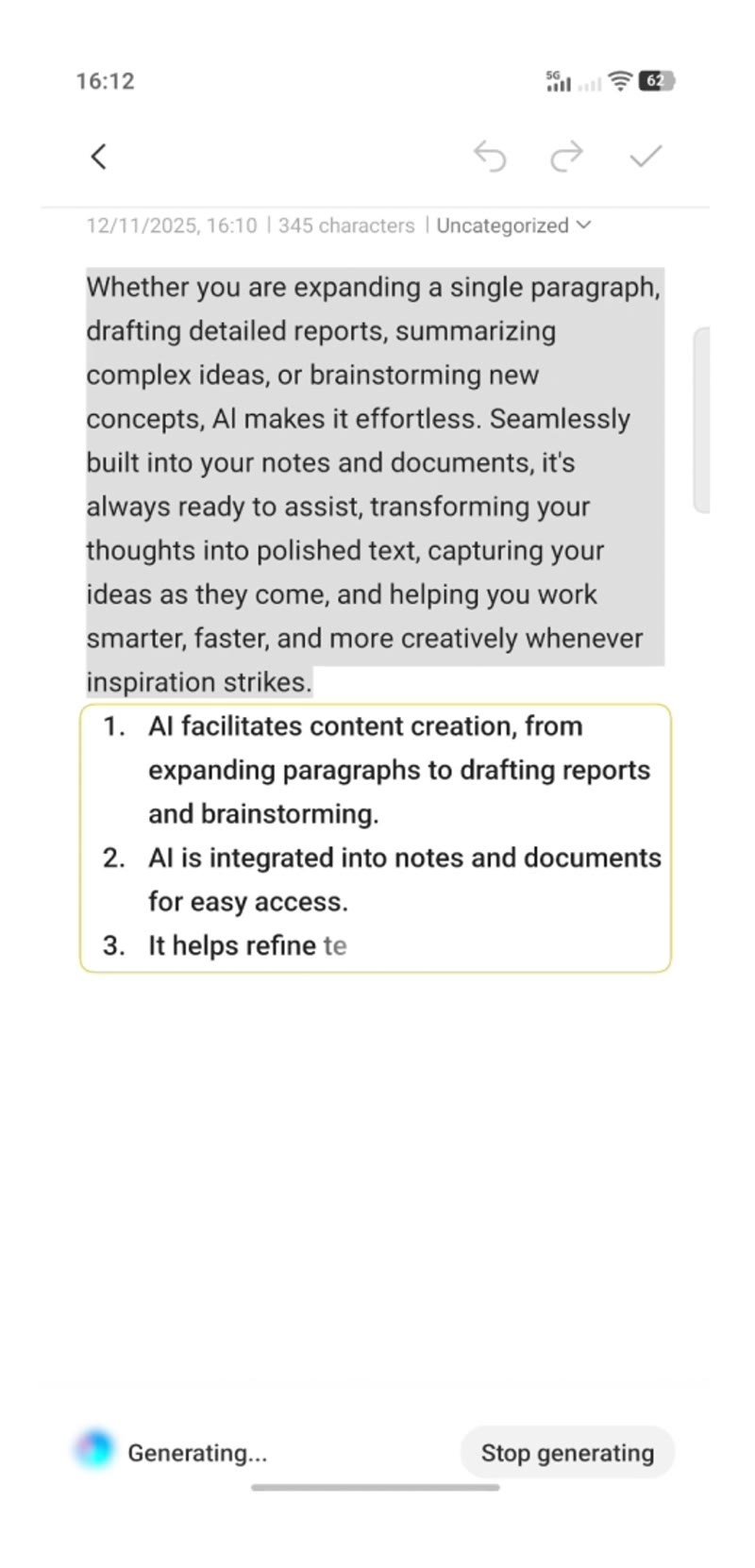755x1568 pixels.
Task: Go back using the arrow
Action: pos(98,157)
